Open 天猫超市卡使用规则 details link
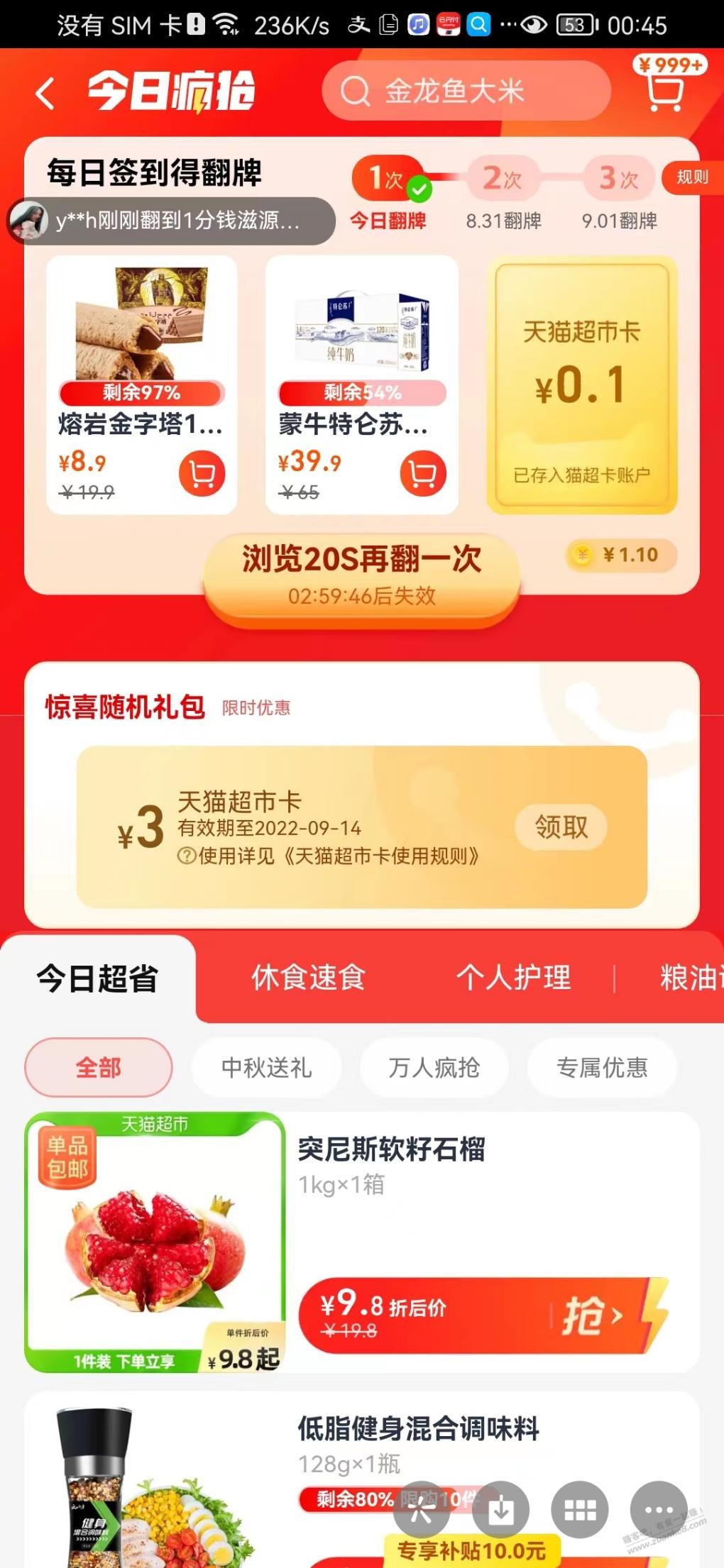724x1568 pixels. coord(329,856)
